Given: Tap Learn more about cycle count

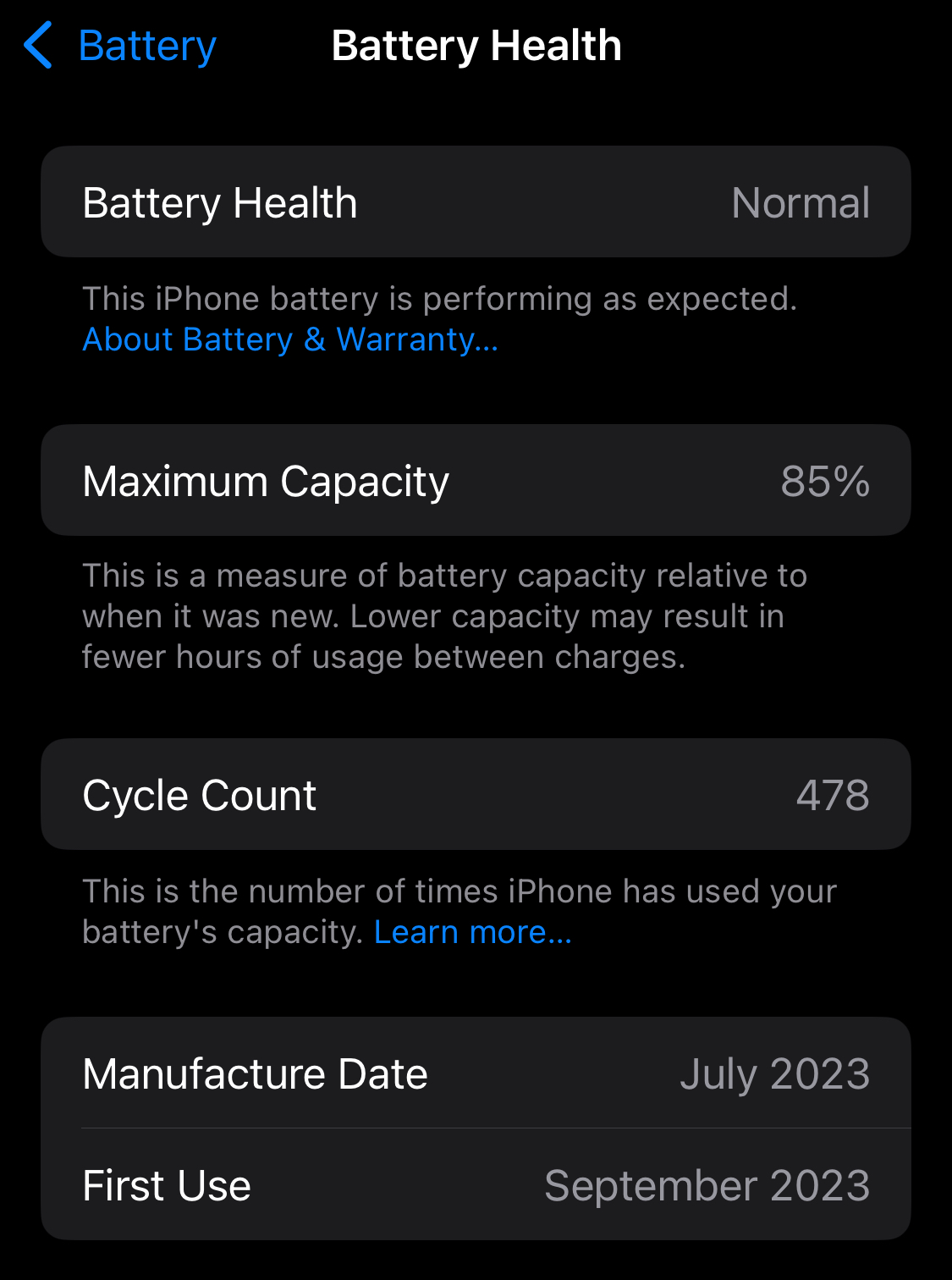Looking at the screenshot, I should click(473, 933).
